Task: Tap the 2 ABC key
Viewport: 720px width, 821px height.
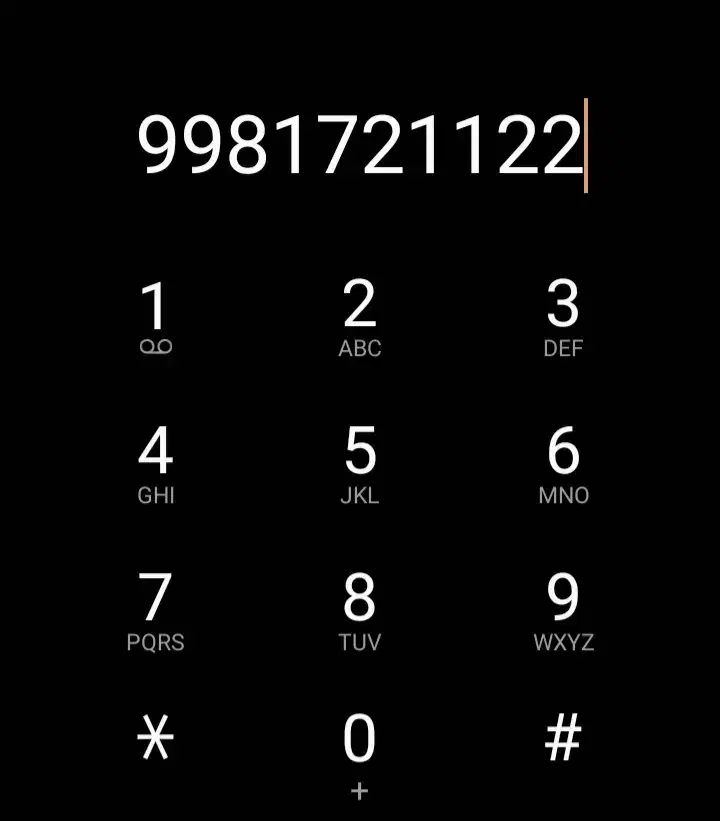Action: [360, 318]
